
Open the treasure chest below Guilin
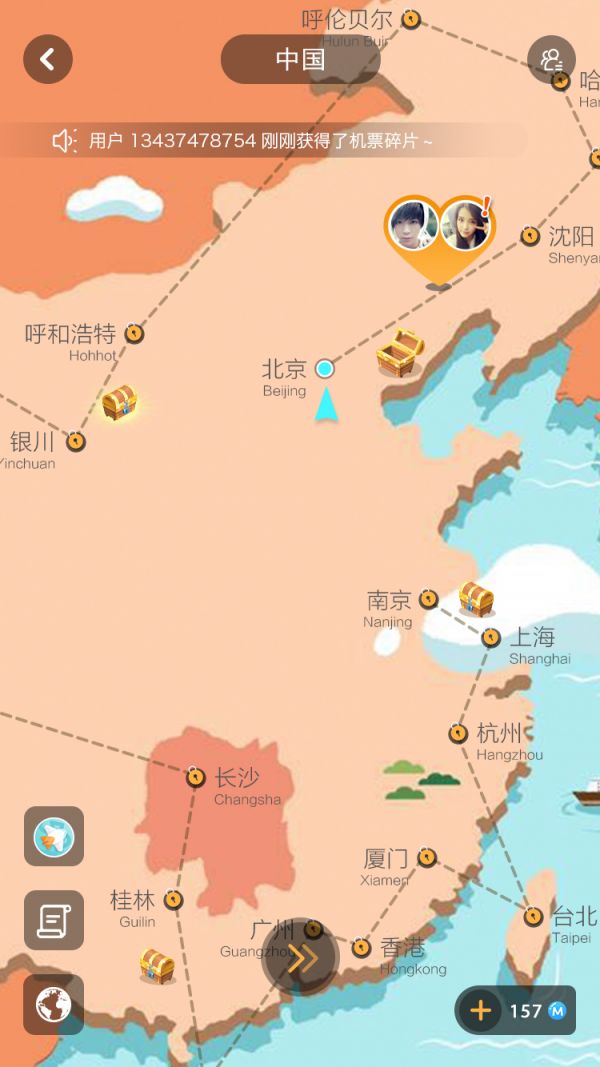157,966
